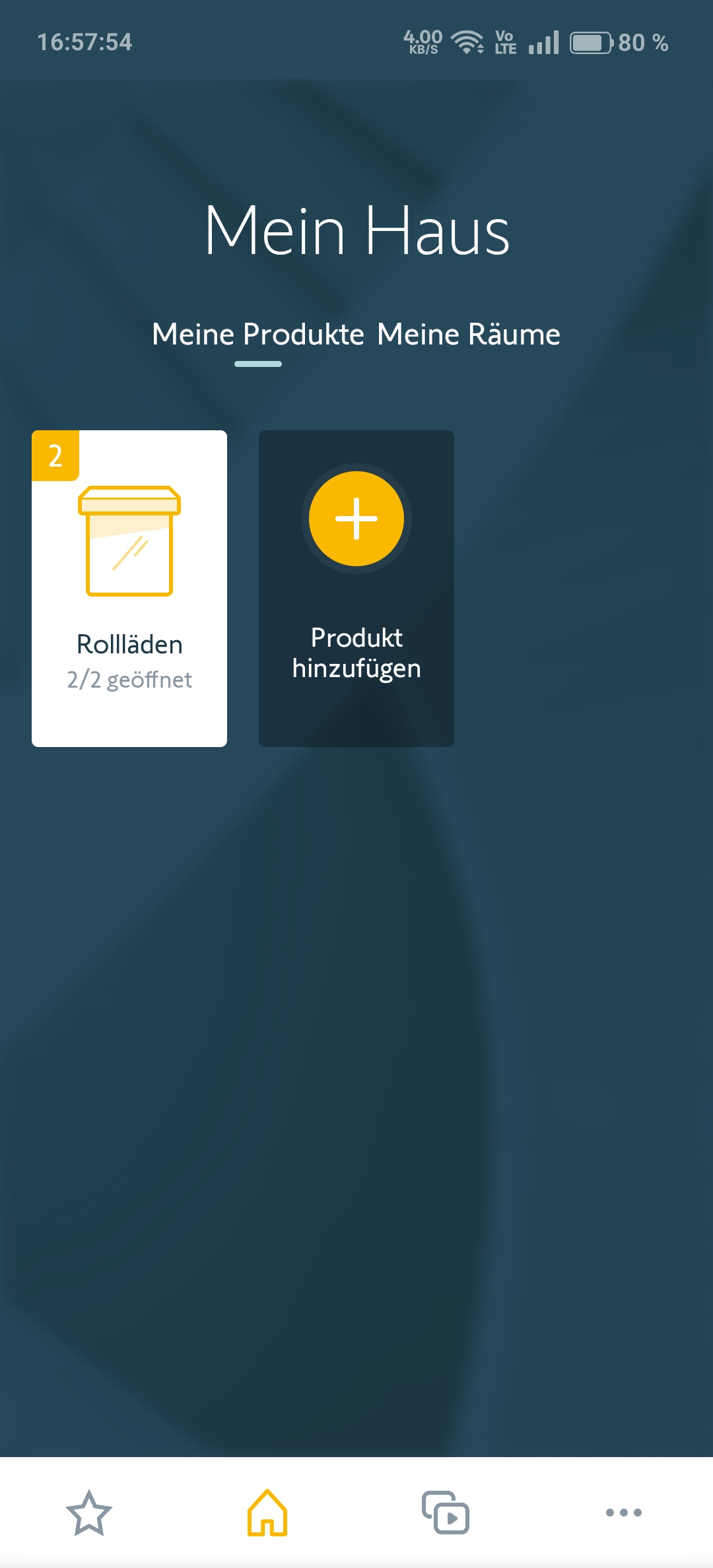Open favorites via the star icon
The image size is (713, 1568).
click(x=89, y=1513)
